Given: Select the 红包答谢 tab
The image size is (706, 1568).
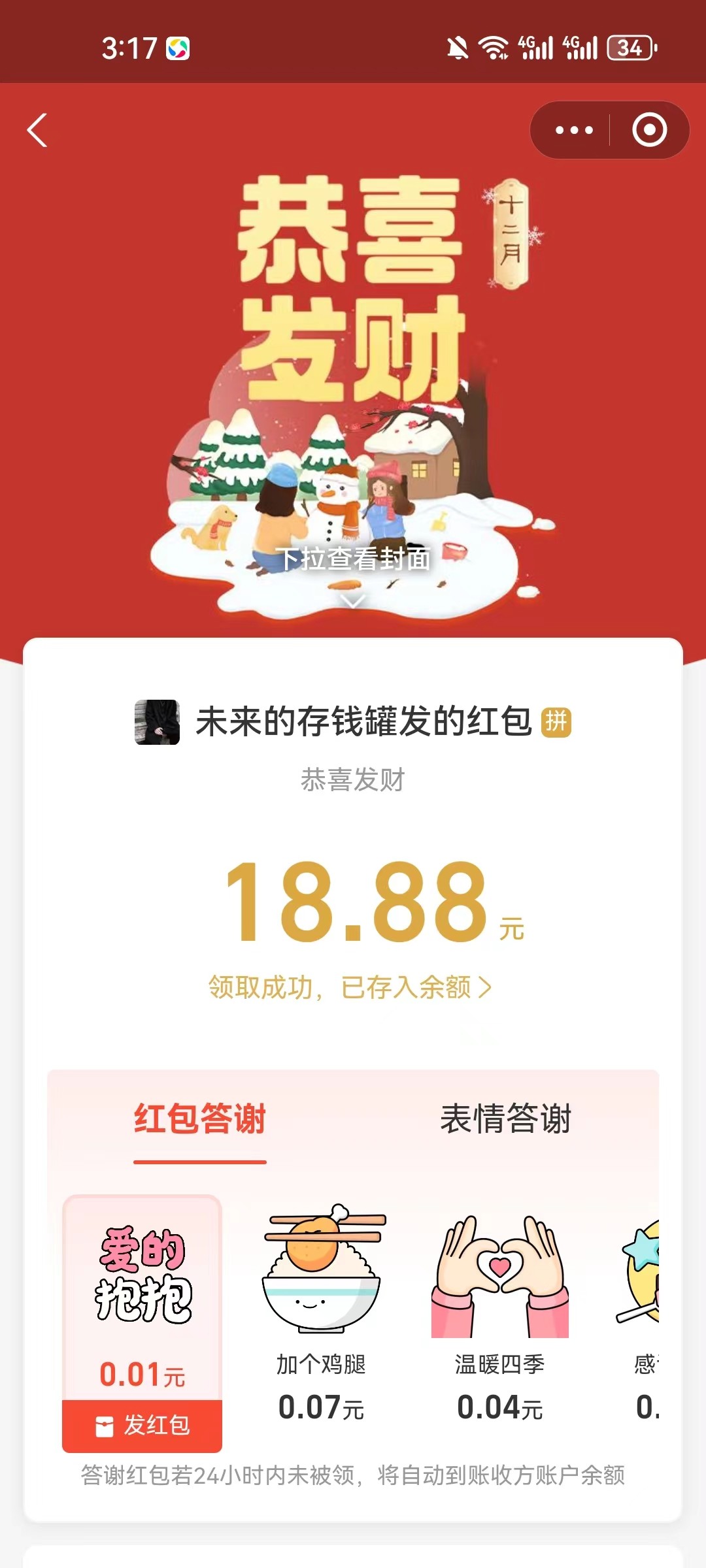Looking at the screenshot, I should 200,1119.
